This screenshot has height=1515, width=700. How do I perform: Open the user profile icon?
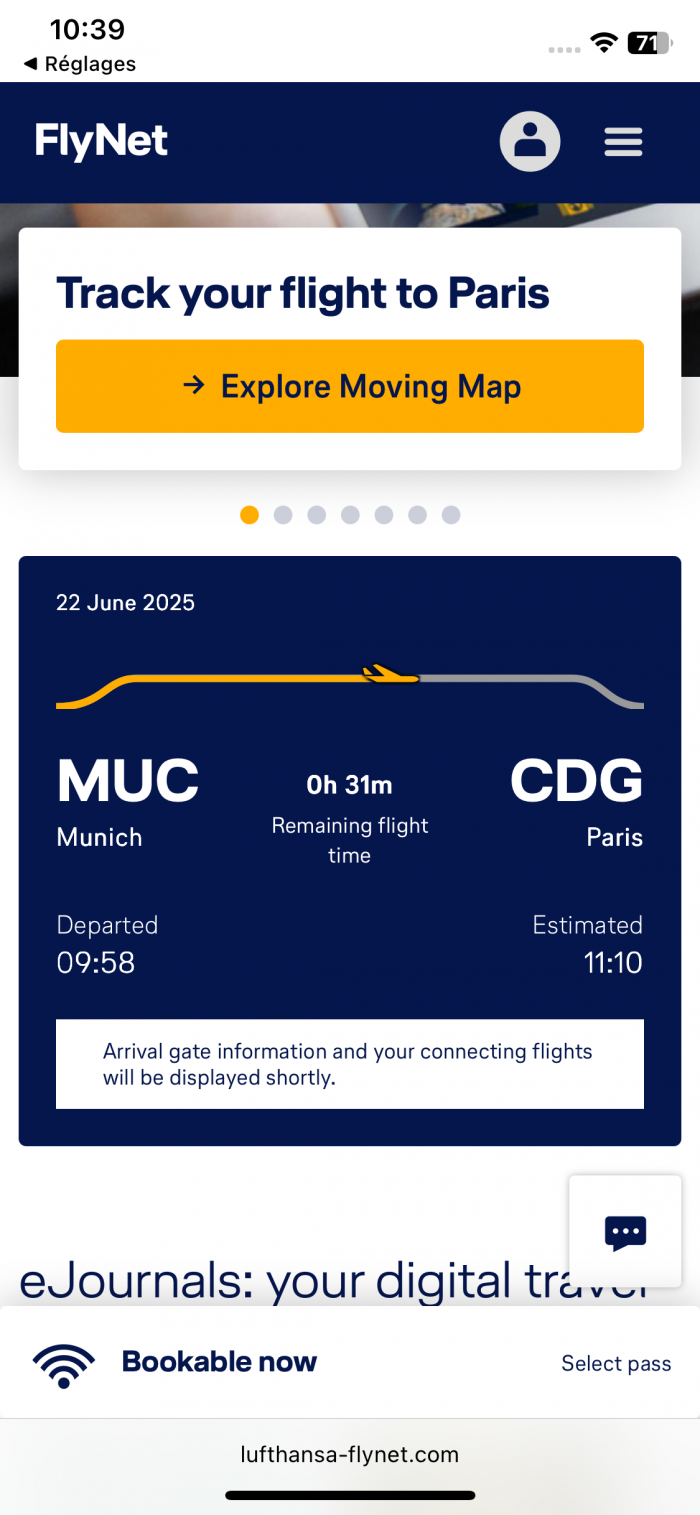pyautogui.click(x=530, y=142)
